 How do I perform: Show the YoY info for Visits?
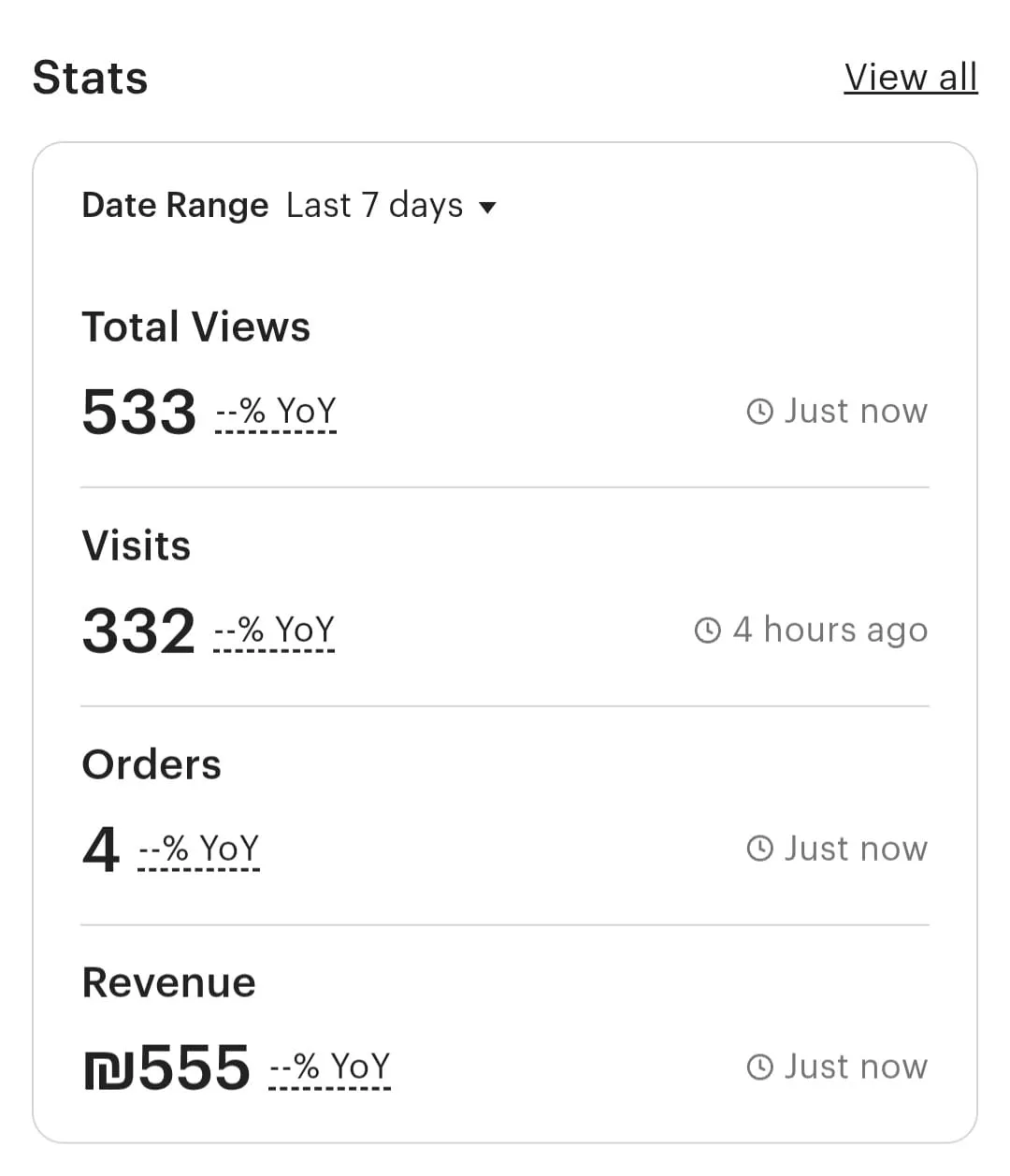274,631
